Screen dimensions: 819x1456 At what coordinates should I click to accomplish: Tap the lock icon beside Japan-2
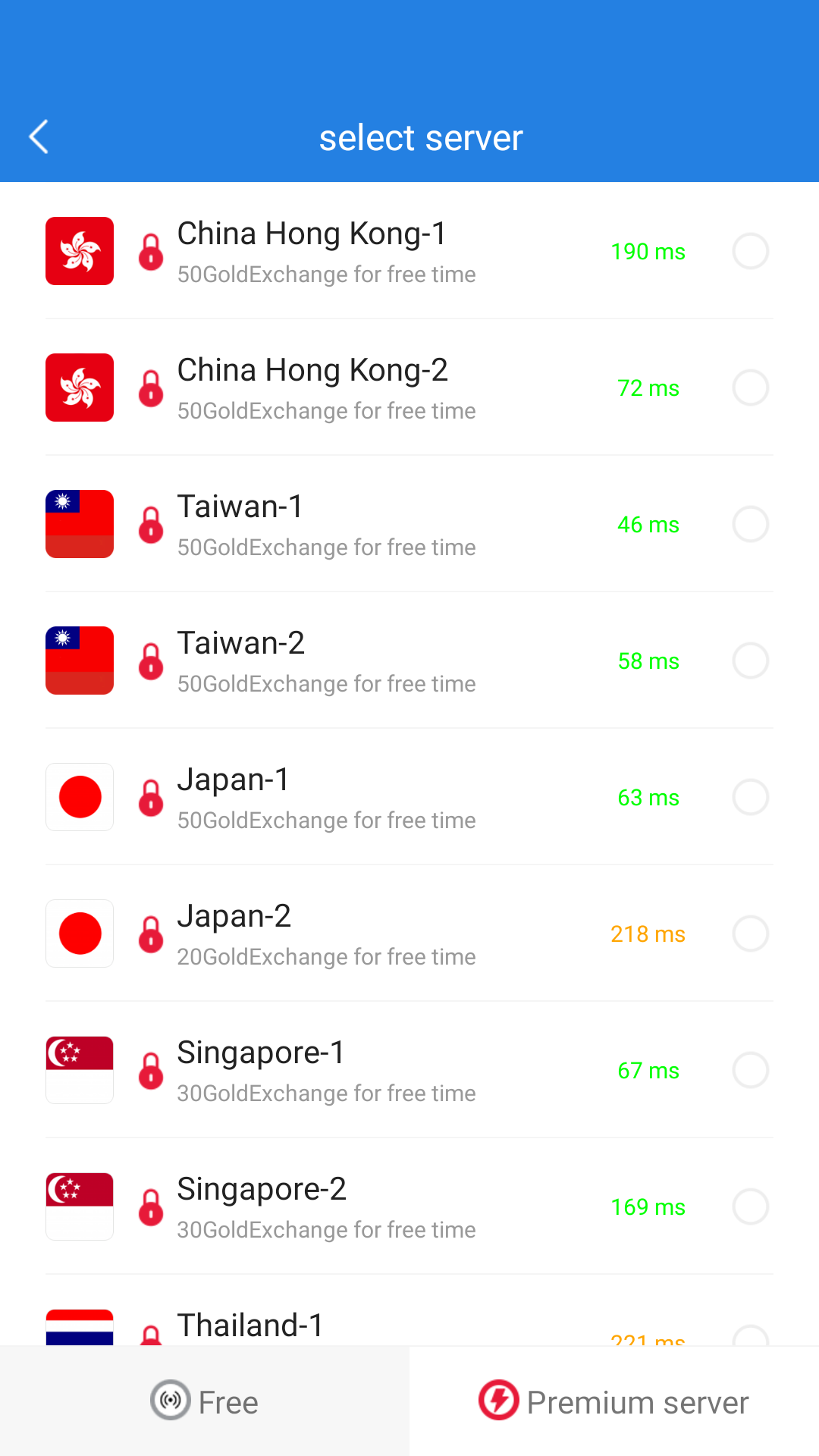pyautogui.click(x=150, y=934)
